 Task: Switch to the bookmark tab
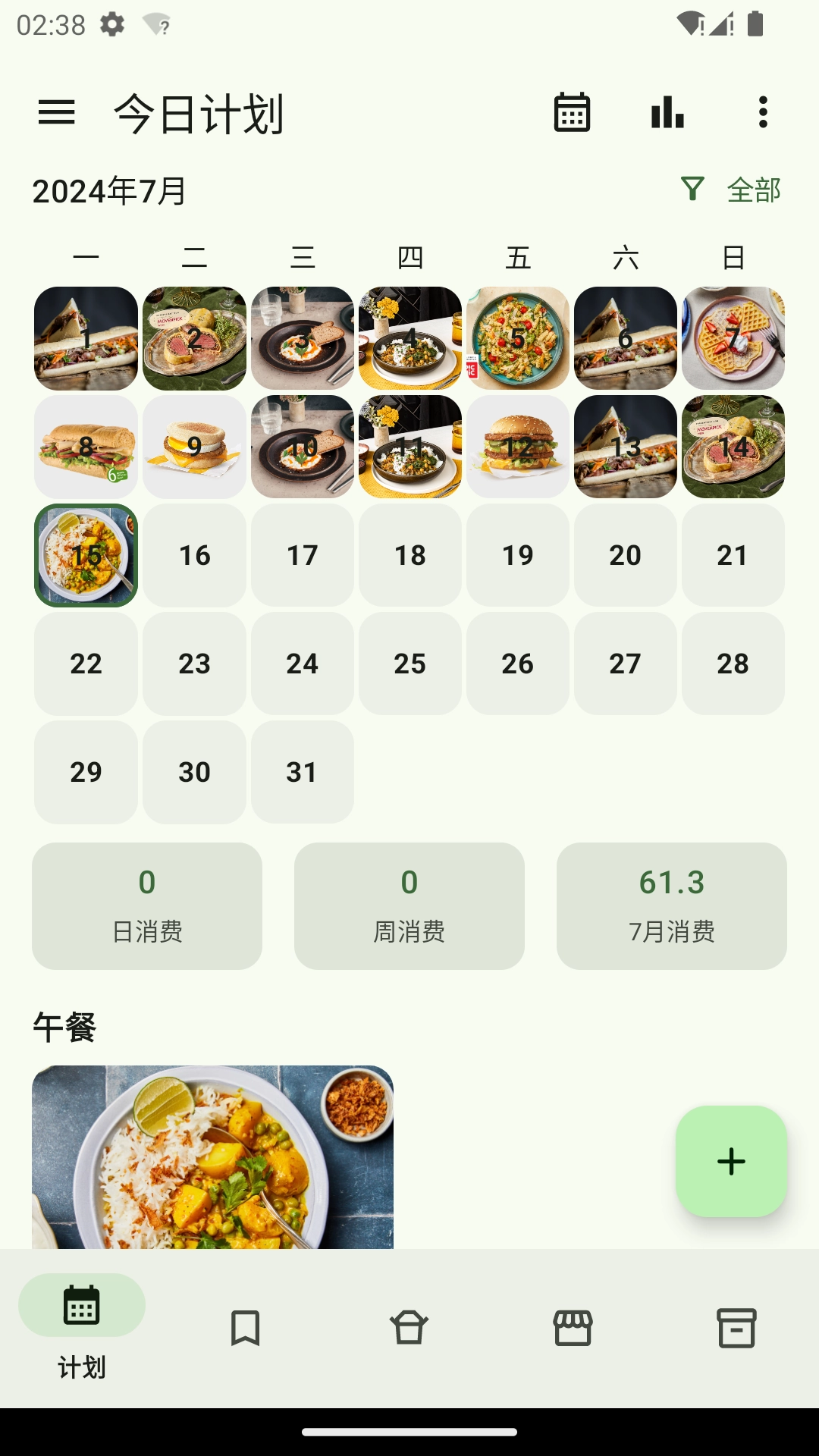[245, 1328]
